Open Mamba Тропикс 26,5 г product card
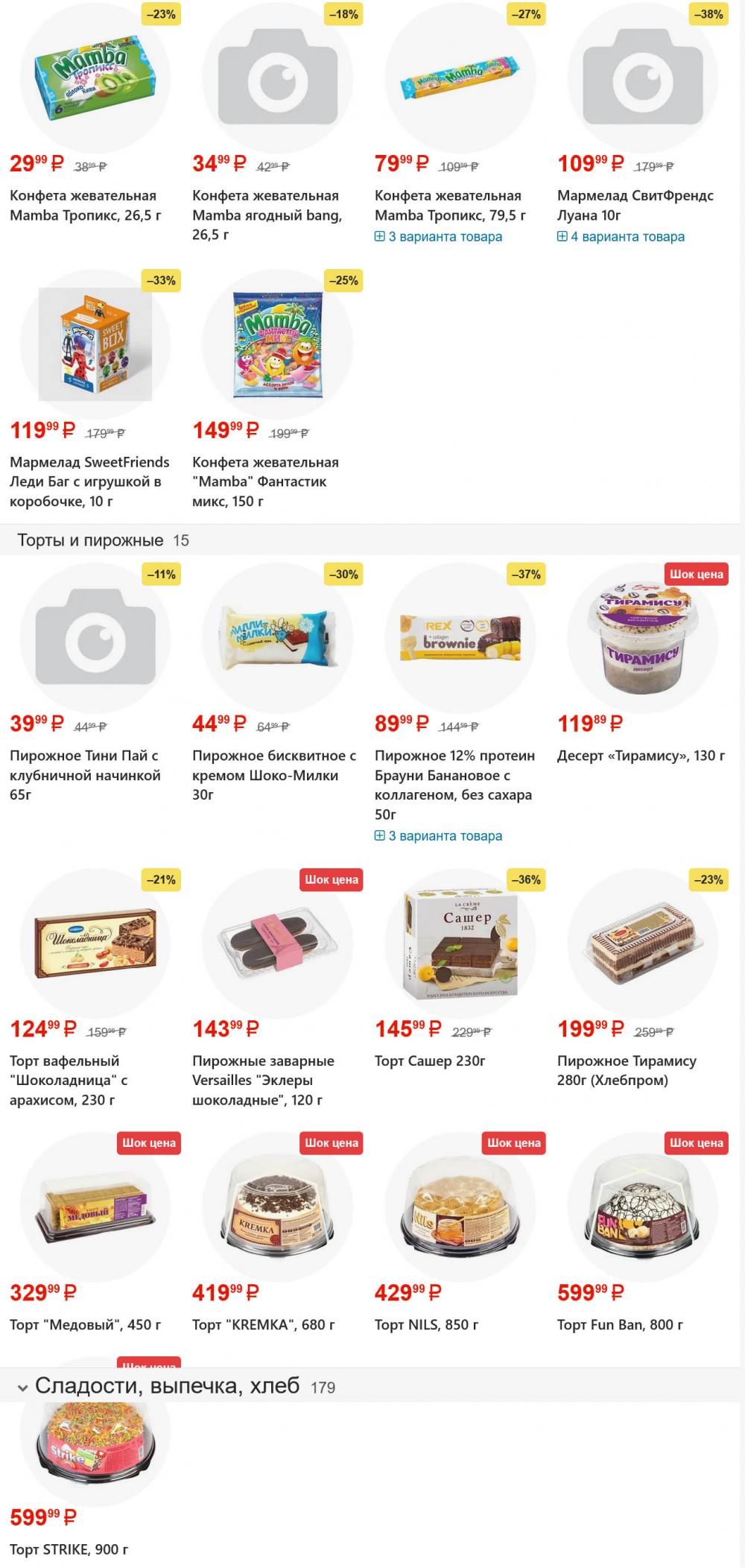Screen dimensions: 745x1568 click(83, 206)
